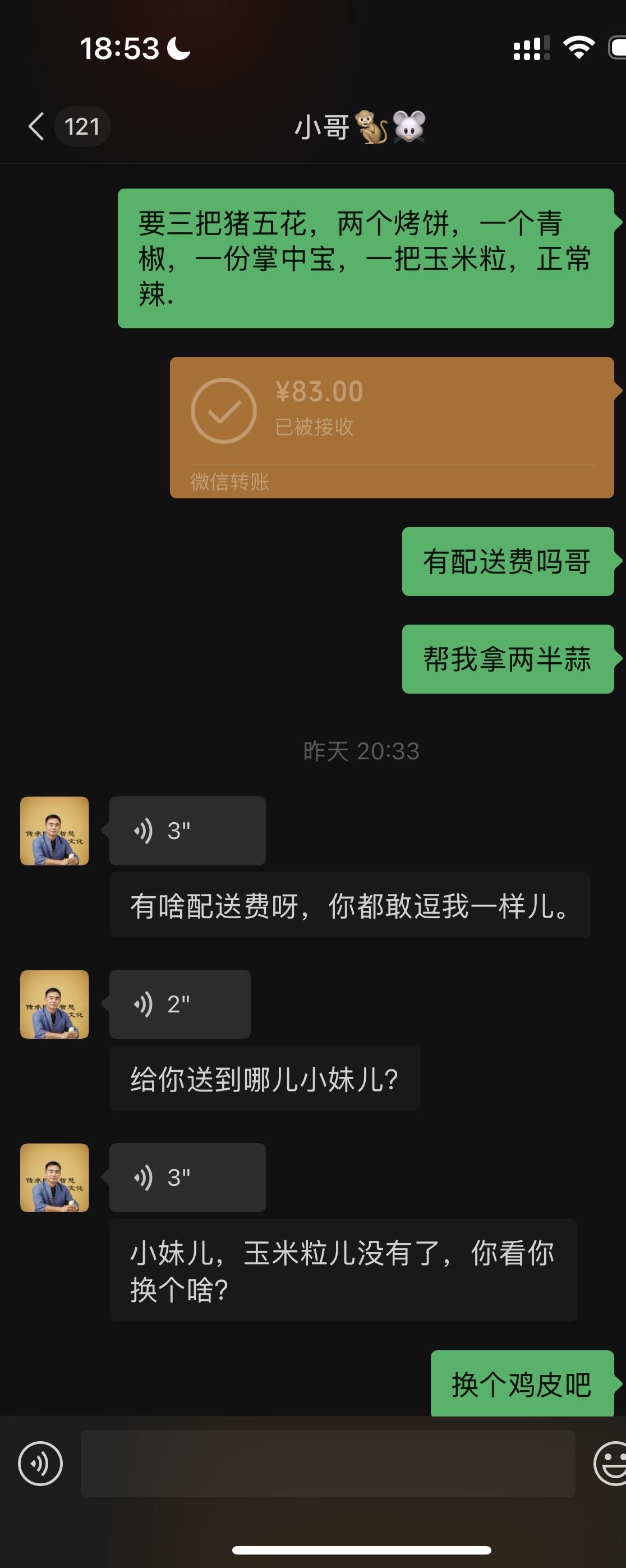Open contact avatar beside the 2-second voice message
This screenshot has width=626, height=1568.
[x=54, y=1004]
